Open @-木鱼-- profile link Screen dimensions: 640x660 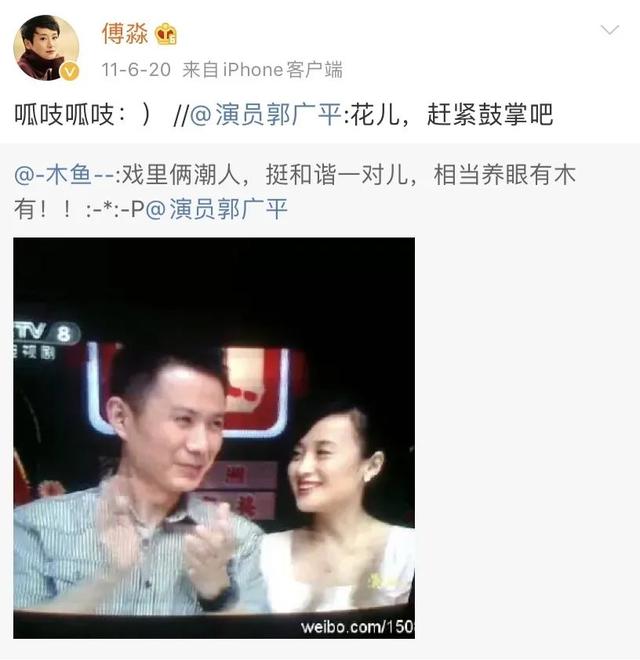click(64, 175)
